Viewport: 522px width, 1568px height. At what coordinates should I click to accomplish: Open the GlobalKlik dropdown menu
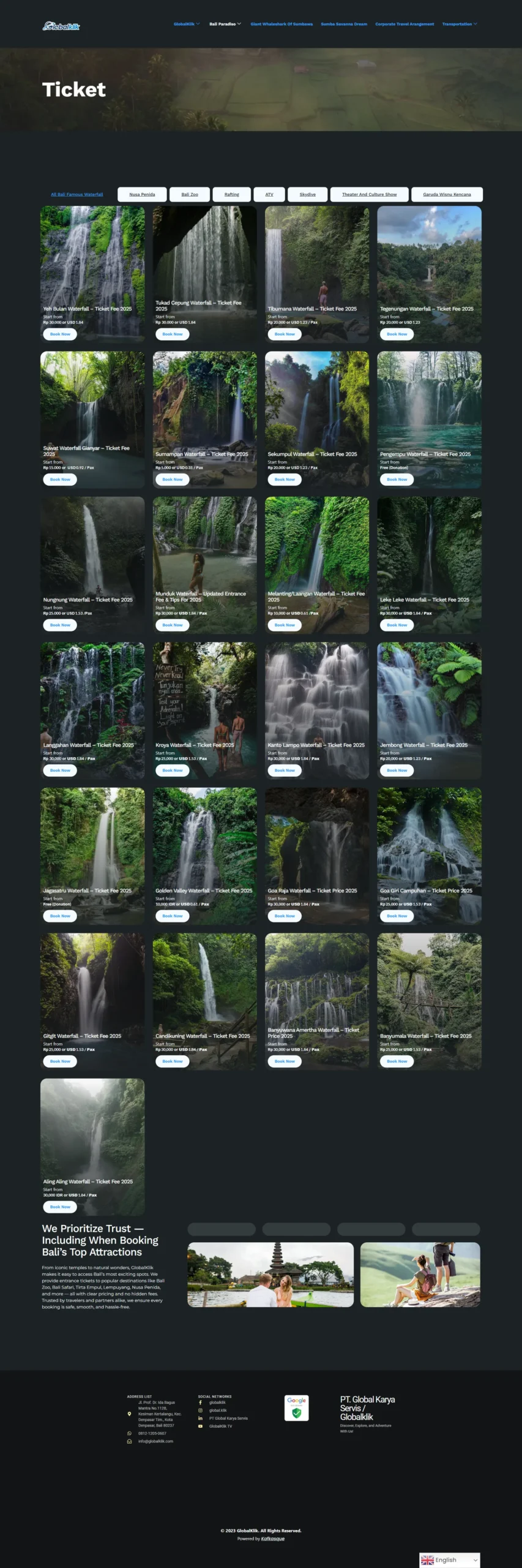pyautogui.click(x=186, y=24)
